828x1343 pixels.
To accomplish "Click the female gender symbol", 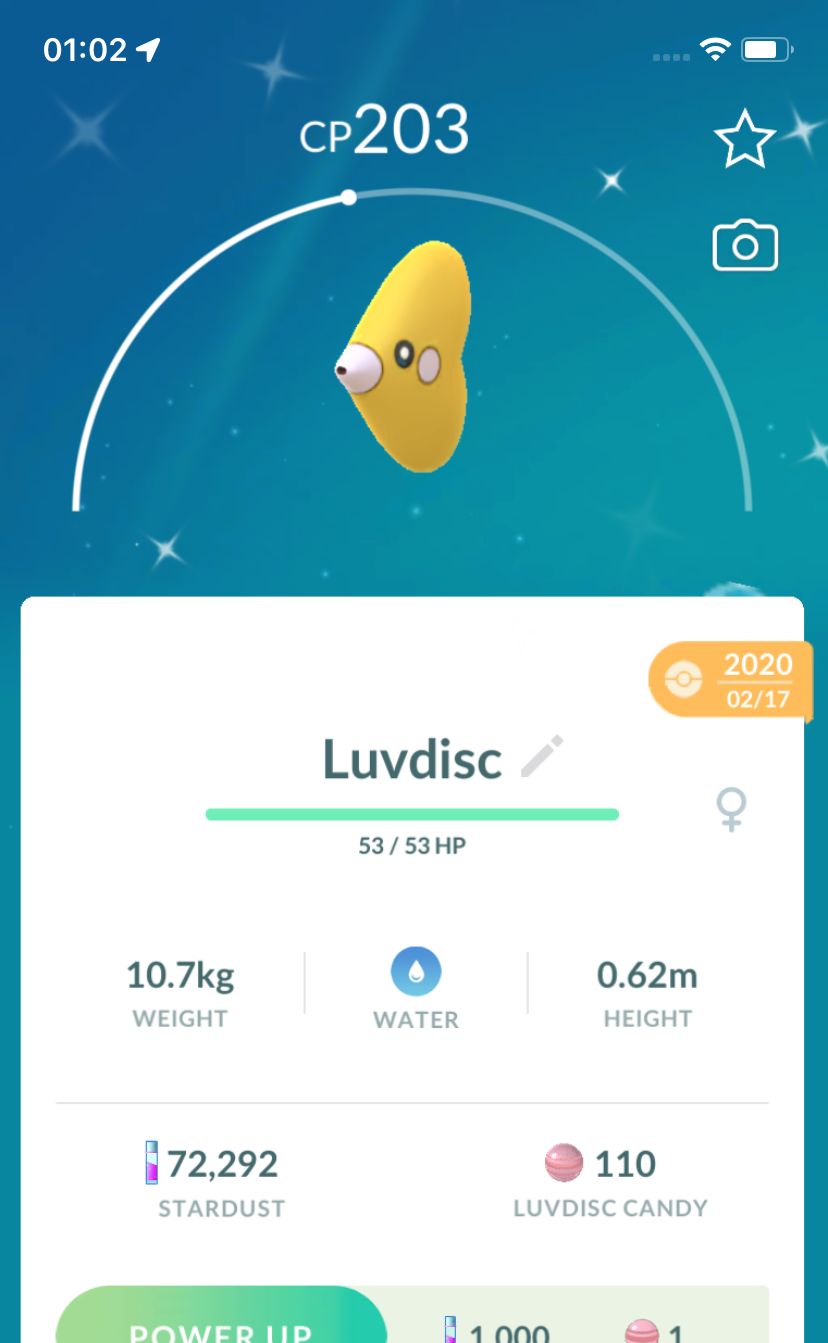I will pyautogui.click(x=731, y=811).
